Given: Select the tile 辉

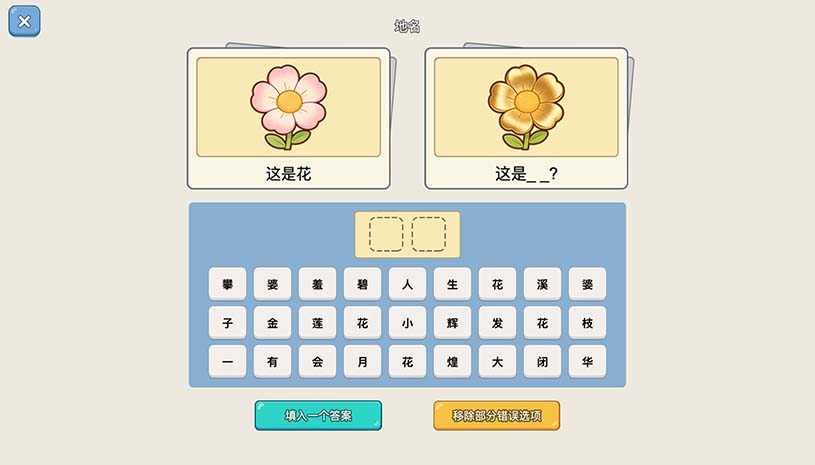Looking at the screenshot, I should click(452, 323).
